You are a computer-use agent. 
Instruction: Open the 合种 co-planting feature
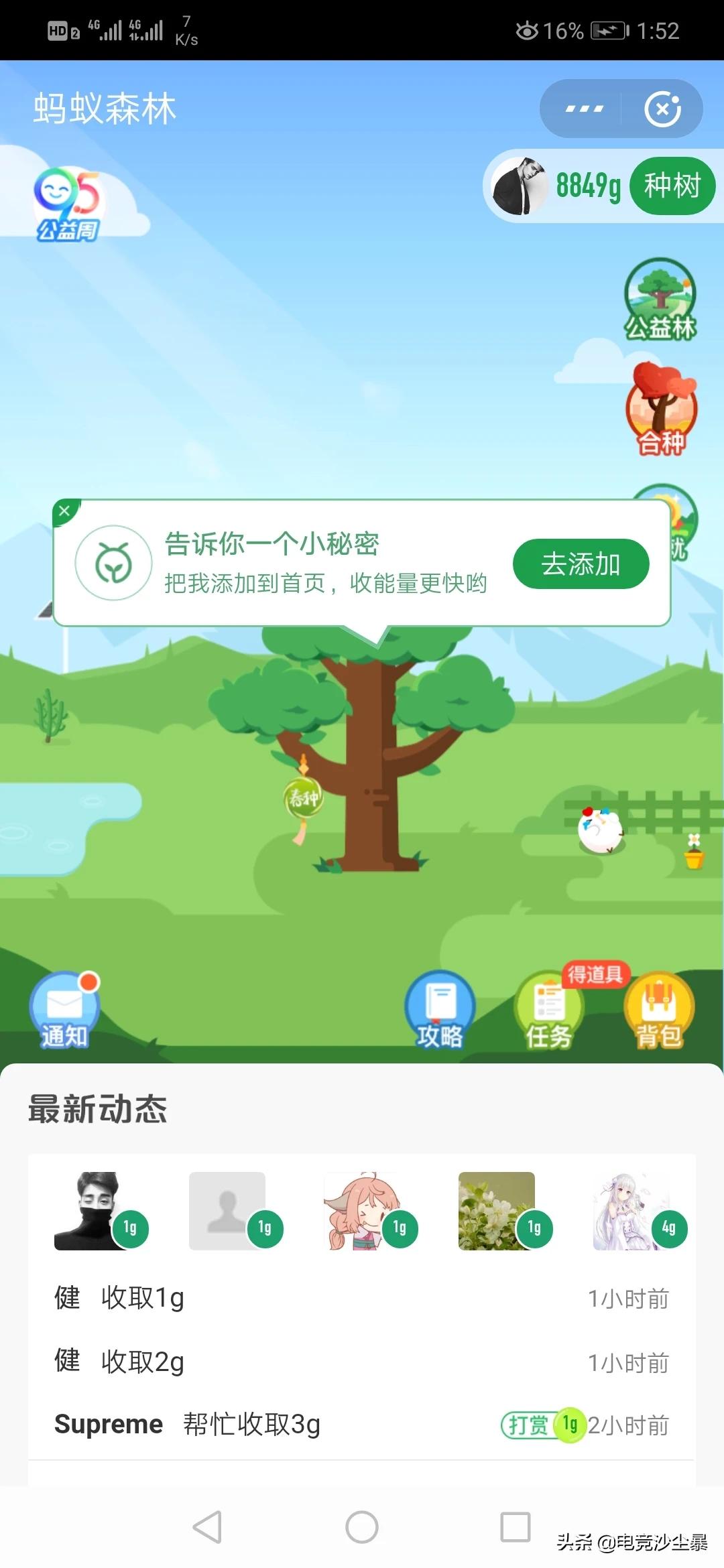[661, 409]
